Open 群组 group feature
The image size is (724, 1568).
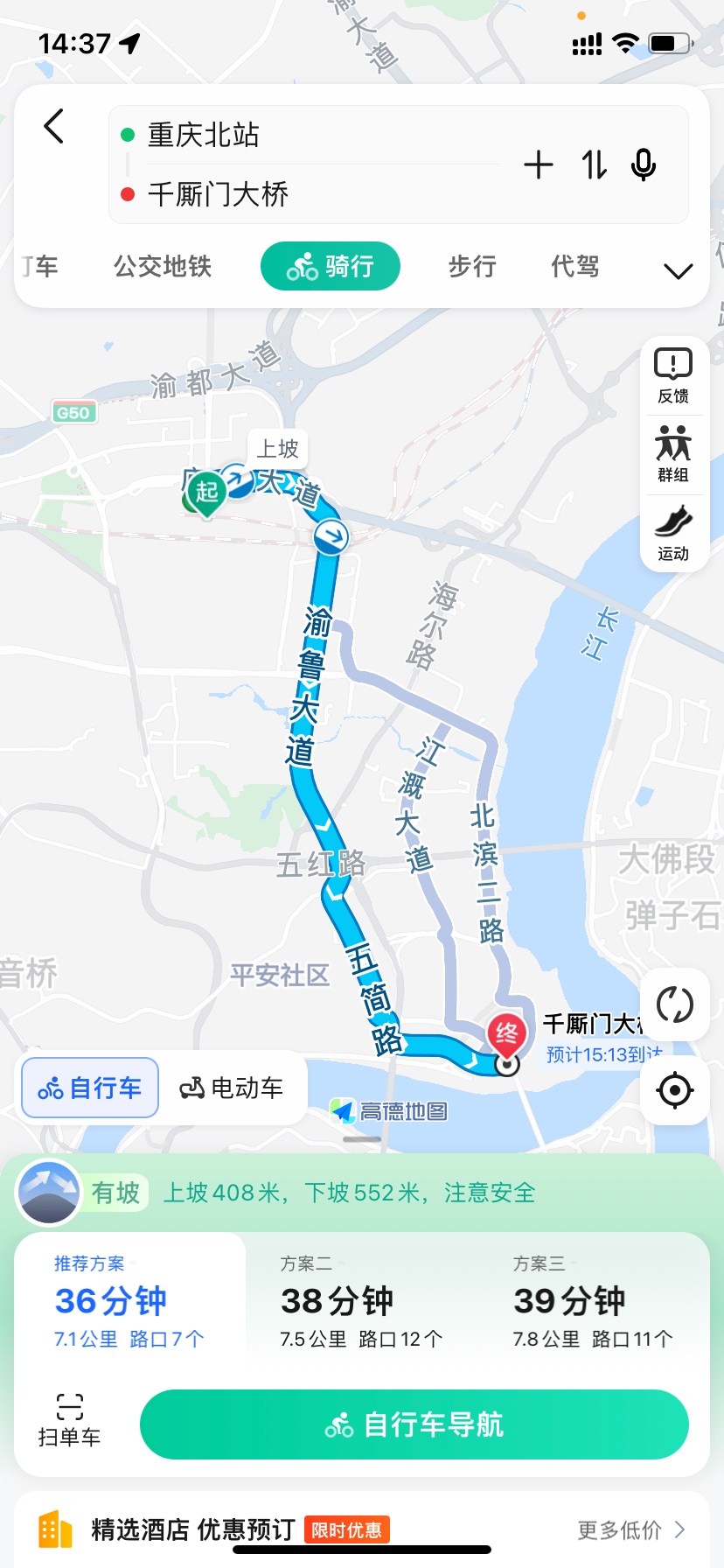(x=673, y=454)
